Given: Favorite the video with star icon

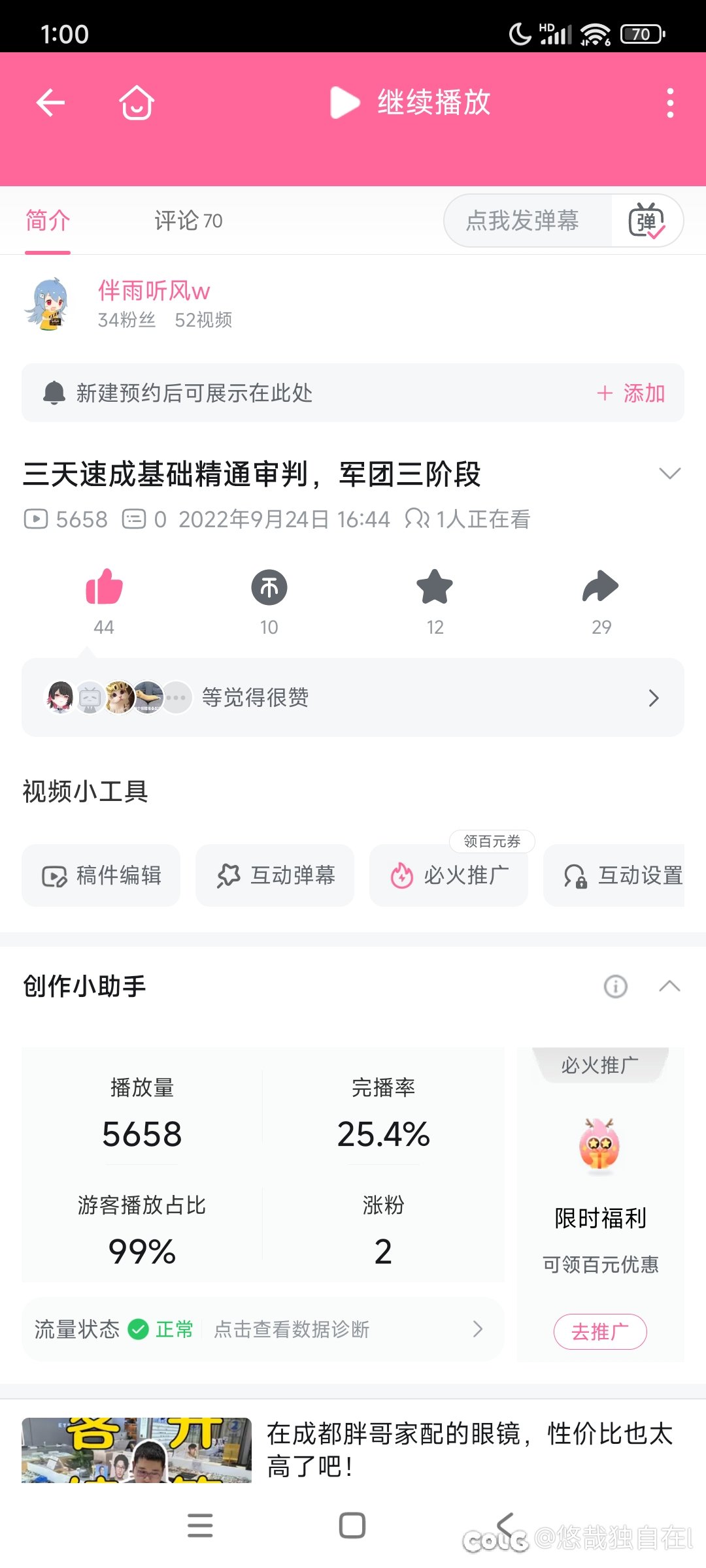Looking at the screenshot, I should pyautogui.click(x=435, y=587).
